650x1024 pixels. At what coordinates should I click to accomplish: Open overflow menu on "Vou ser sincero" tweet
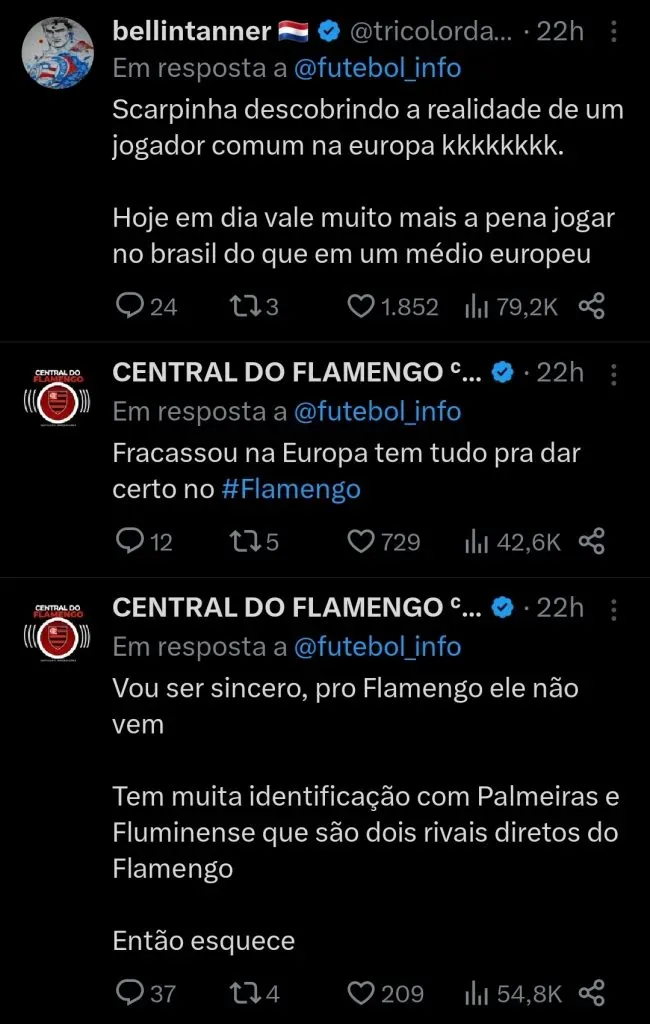tap(613, 608)
